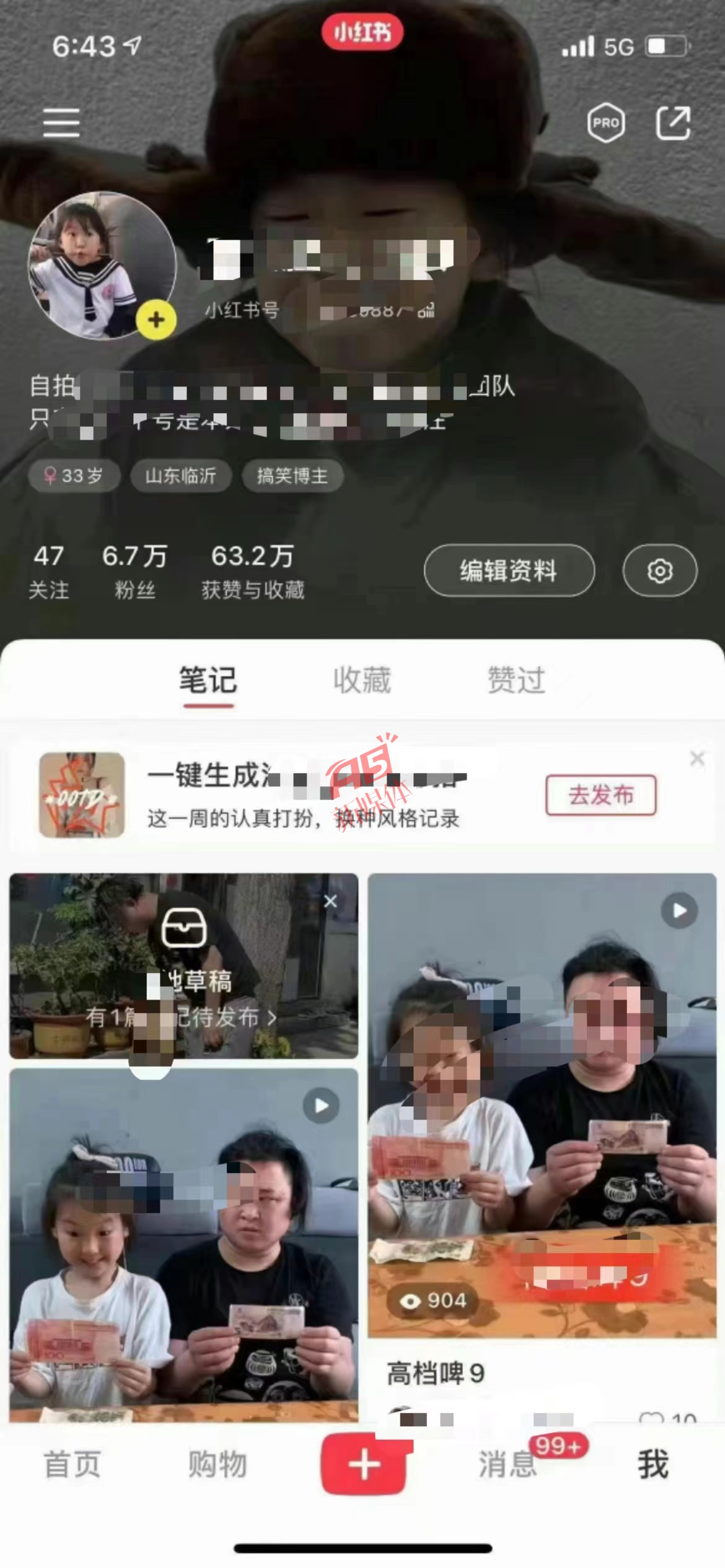This screenshot has height=1568, width=725.
Task: Open the drafts card 待发布
Action: pyautogui.click(x=183, y=965)
